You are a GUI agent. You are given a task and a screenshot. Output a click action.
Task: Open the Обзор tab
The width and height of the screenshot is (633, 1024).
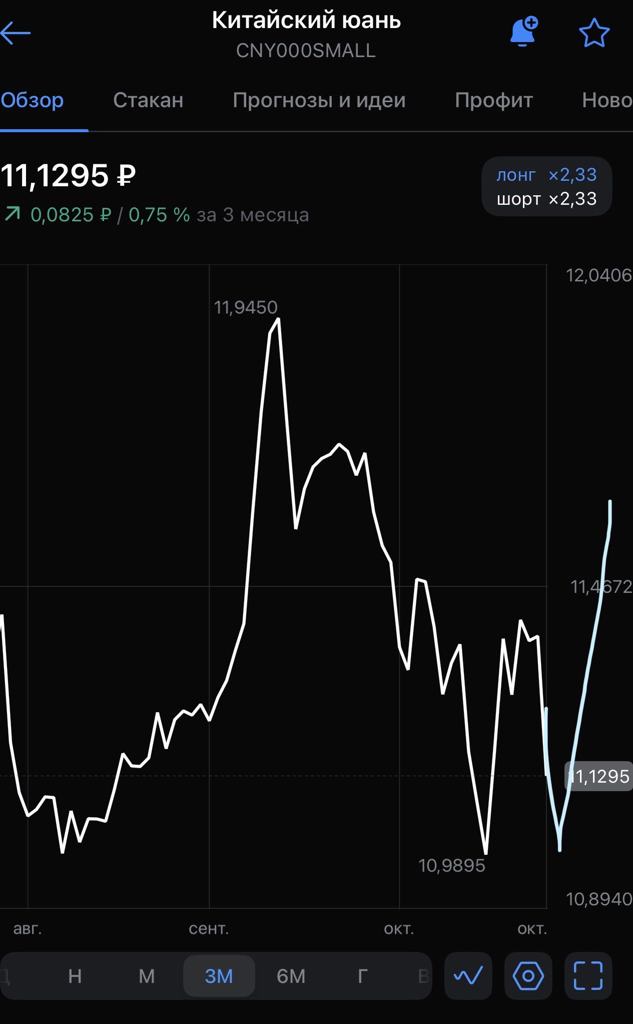coord(33,100)
